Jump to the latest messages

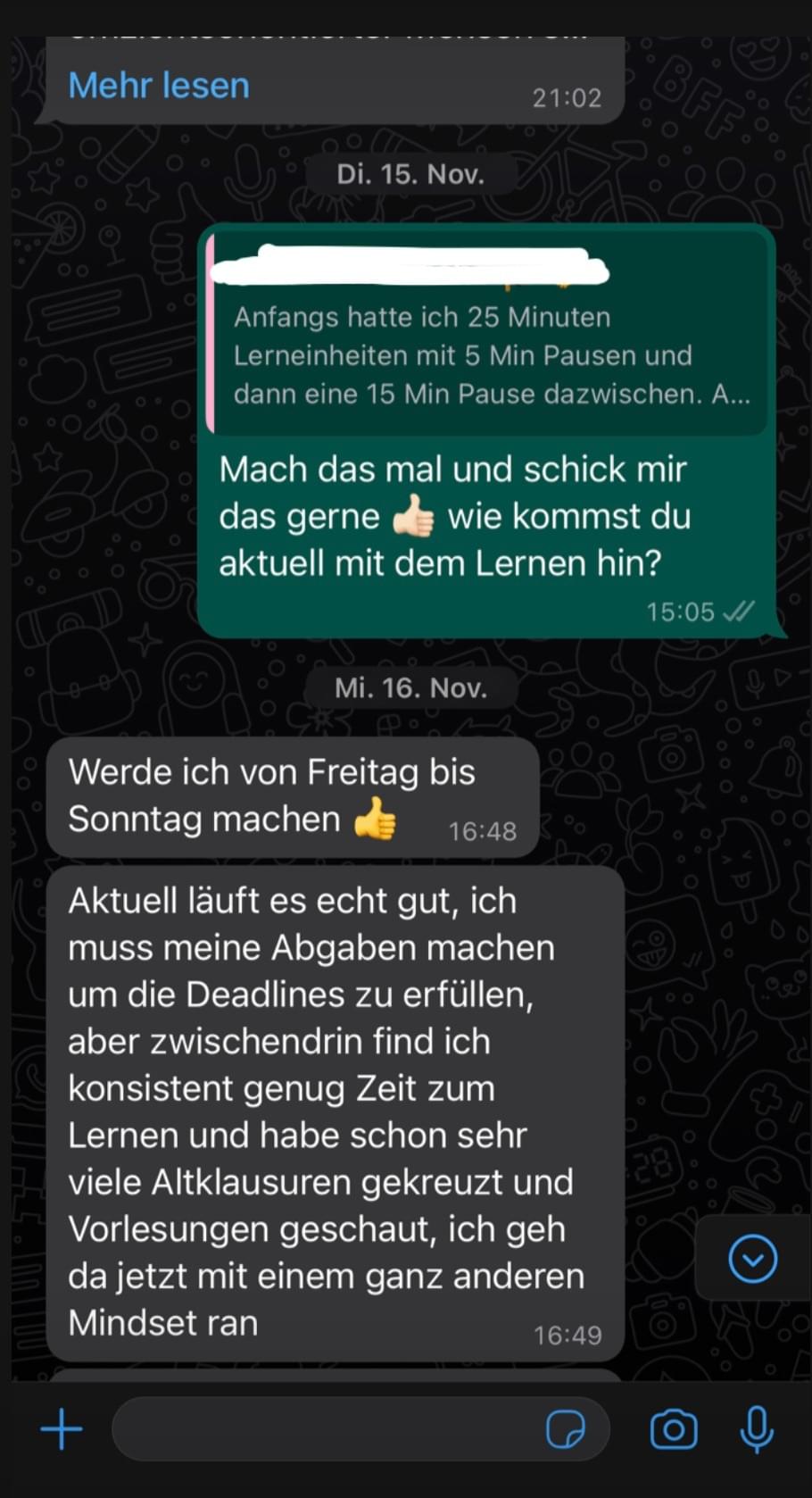click(752, 1259)
